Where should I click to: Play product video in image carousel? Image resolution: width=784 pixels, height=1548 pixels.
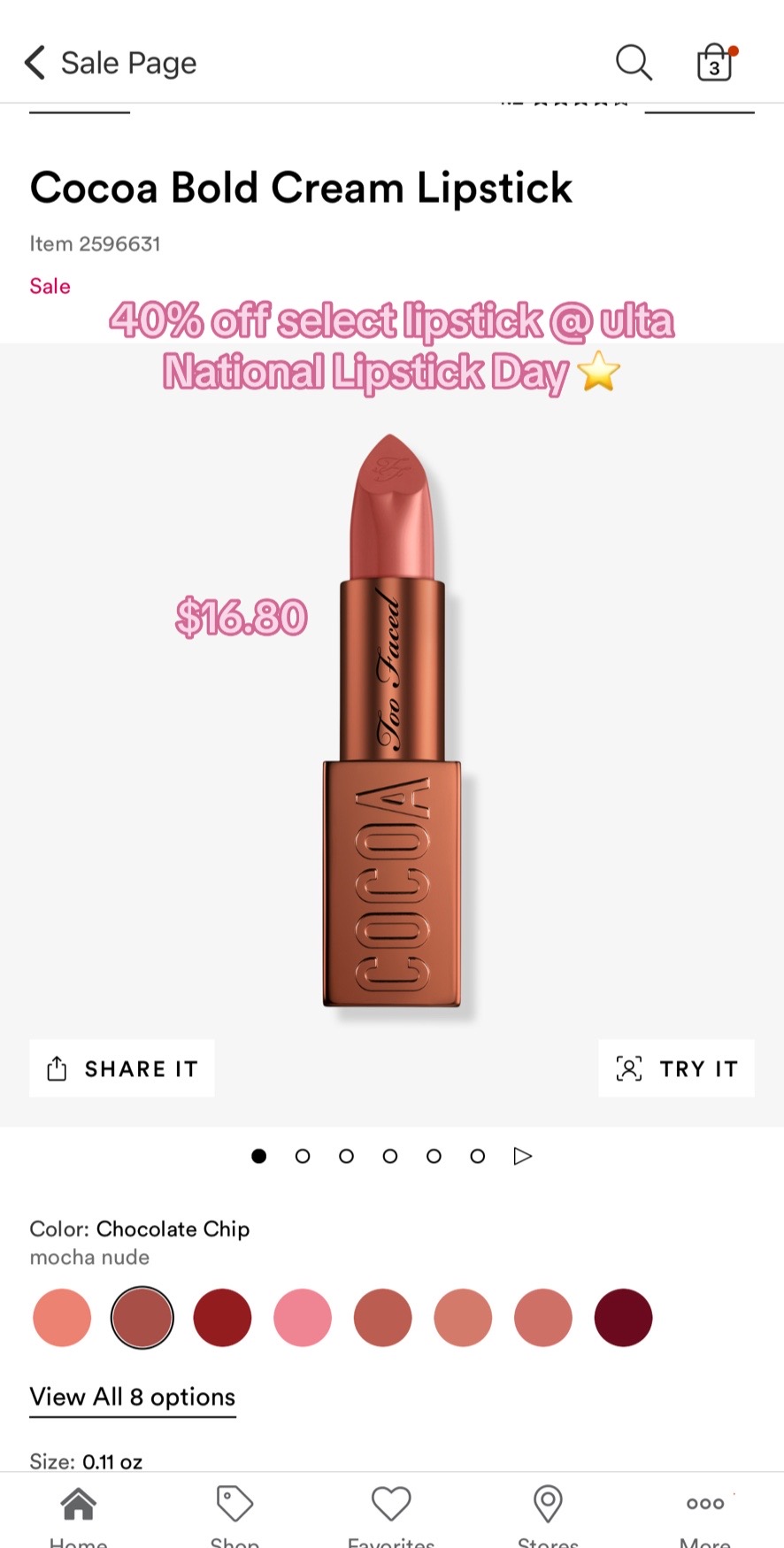tap(523, 1156)
